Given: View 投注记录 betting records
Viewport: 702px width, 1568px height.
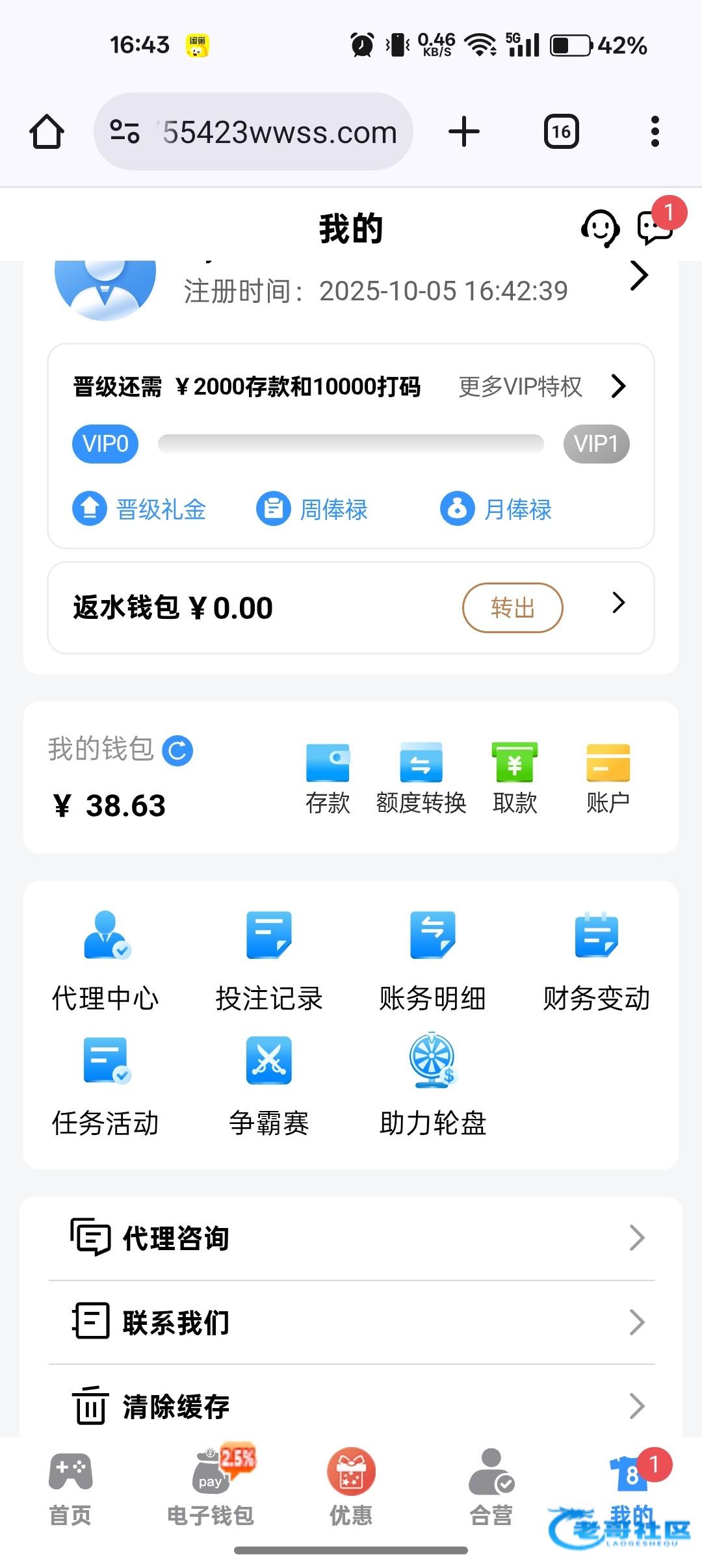Looking at the screenshot, I should click(x=269, y=961).
